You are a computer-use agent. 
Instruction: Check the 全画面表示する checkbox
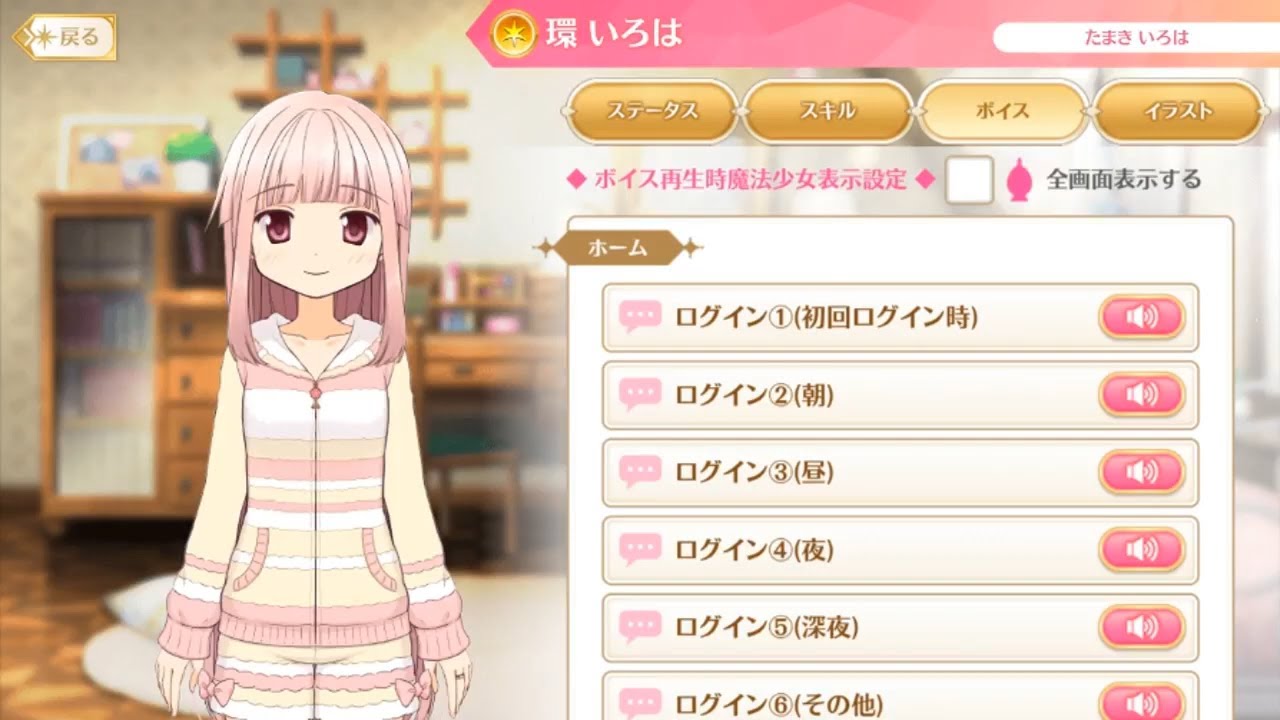[968, 180]
